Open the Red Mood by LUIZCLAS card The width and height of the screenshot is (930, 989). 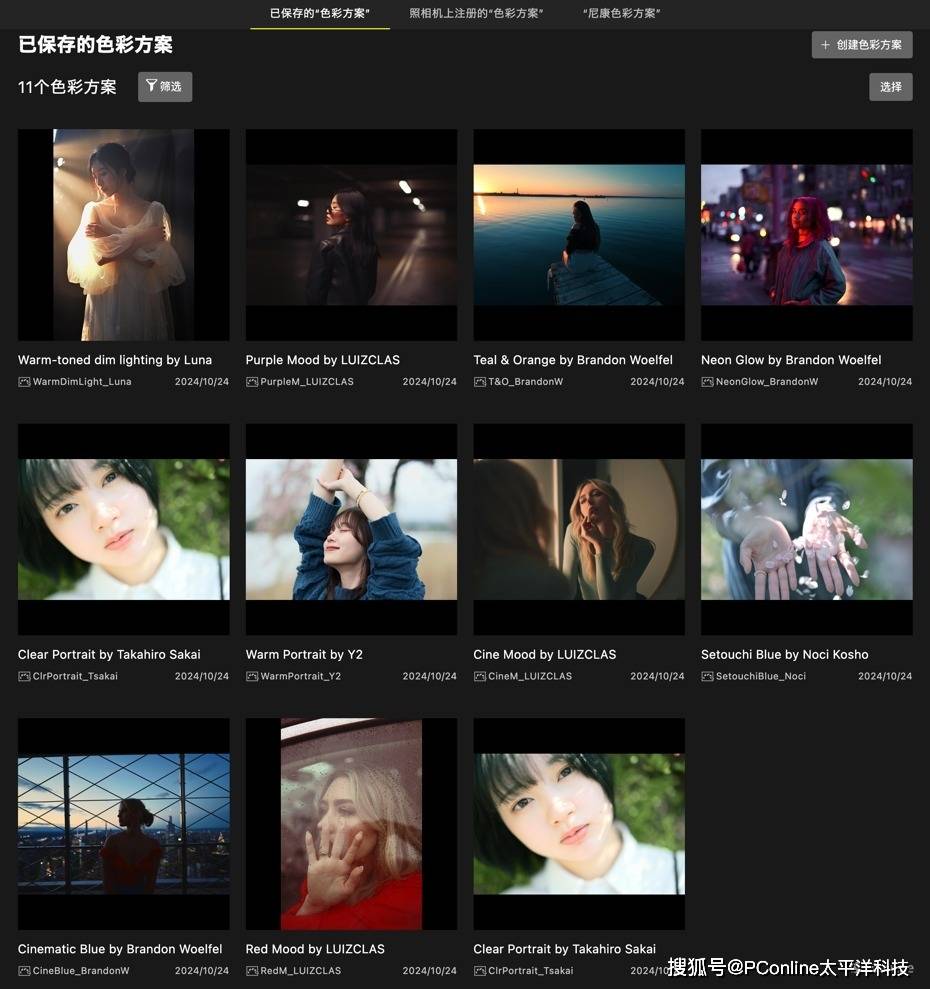351,824
